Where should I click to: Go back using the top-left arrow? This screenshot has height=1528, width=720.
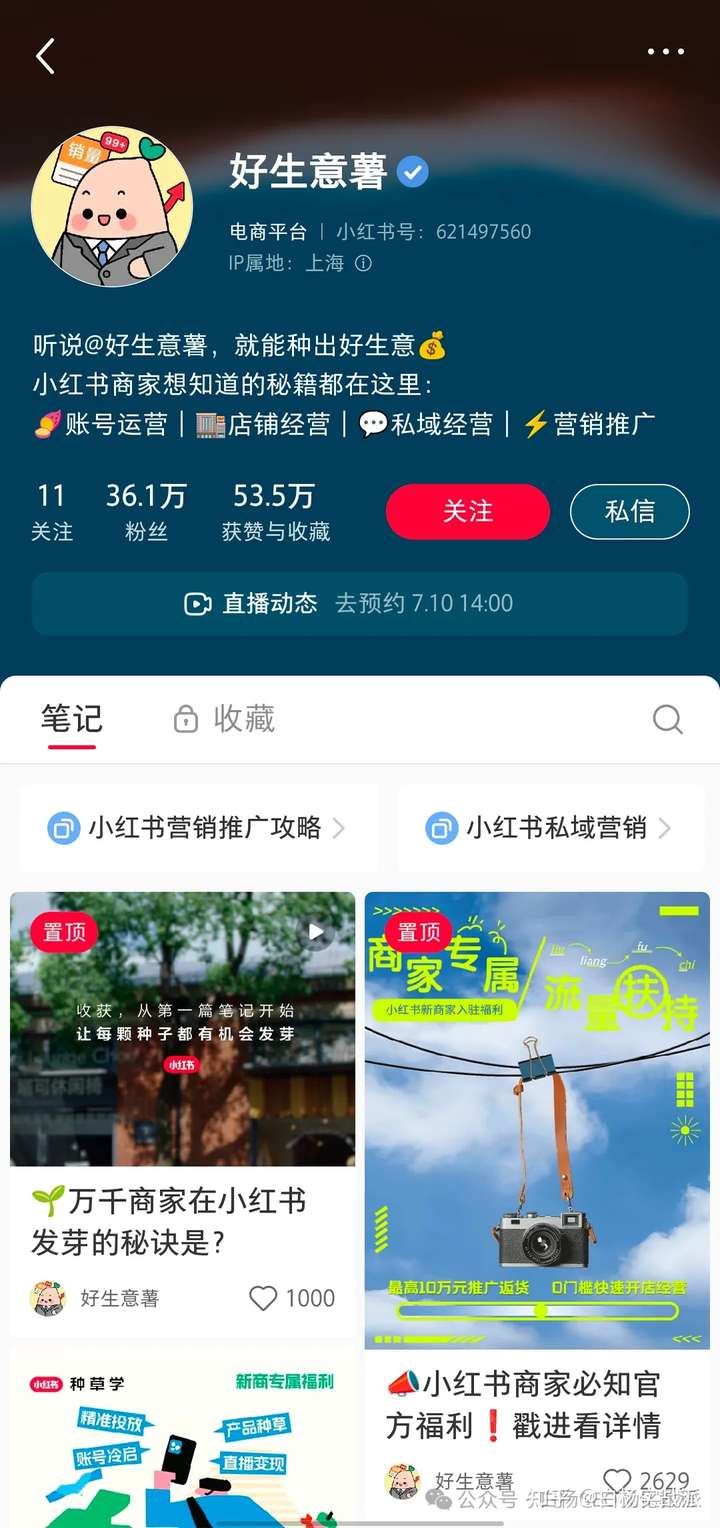point(45,56)
